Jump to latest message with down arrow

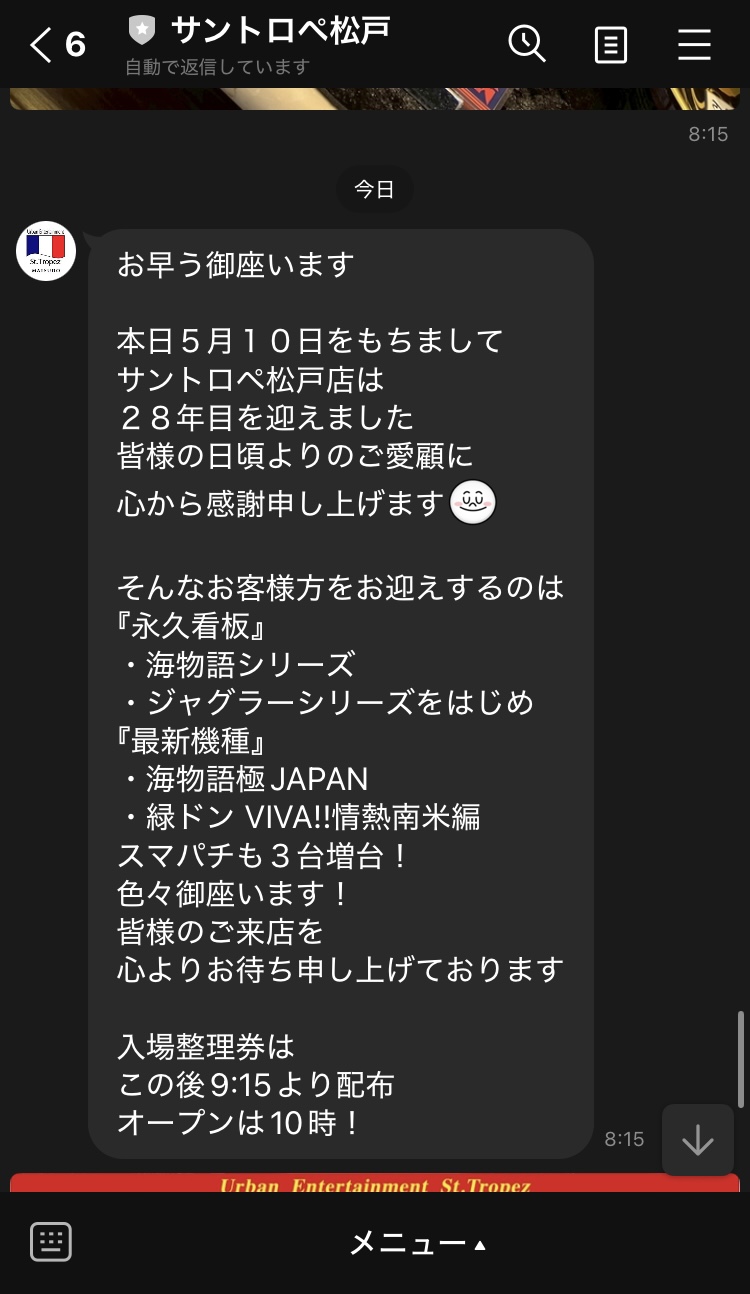(697, 1140)
